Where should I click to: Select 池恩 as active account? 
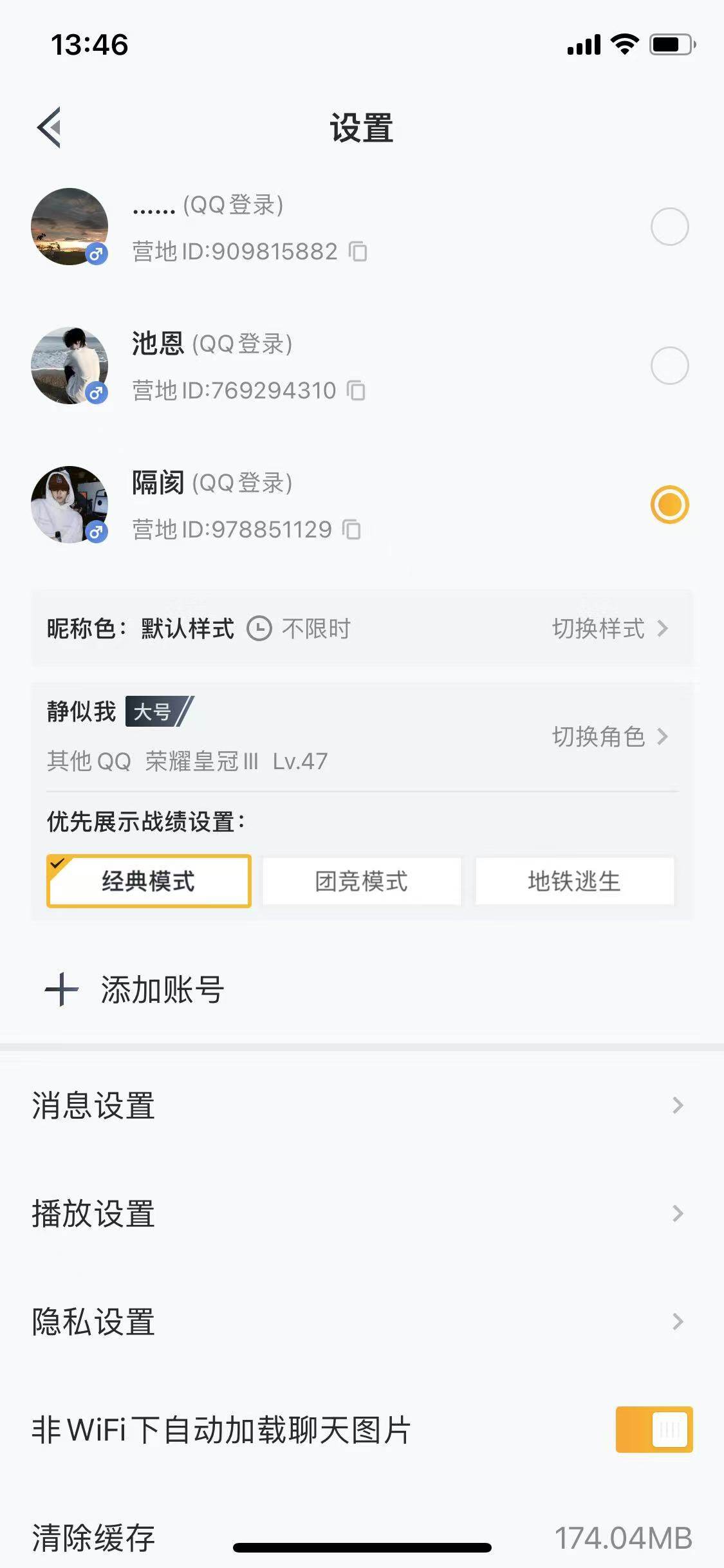coord(669,366)
